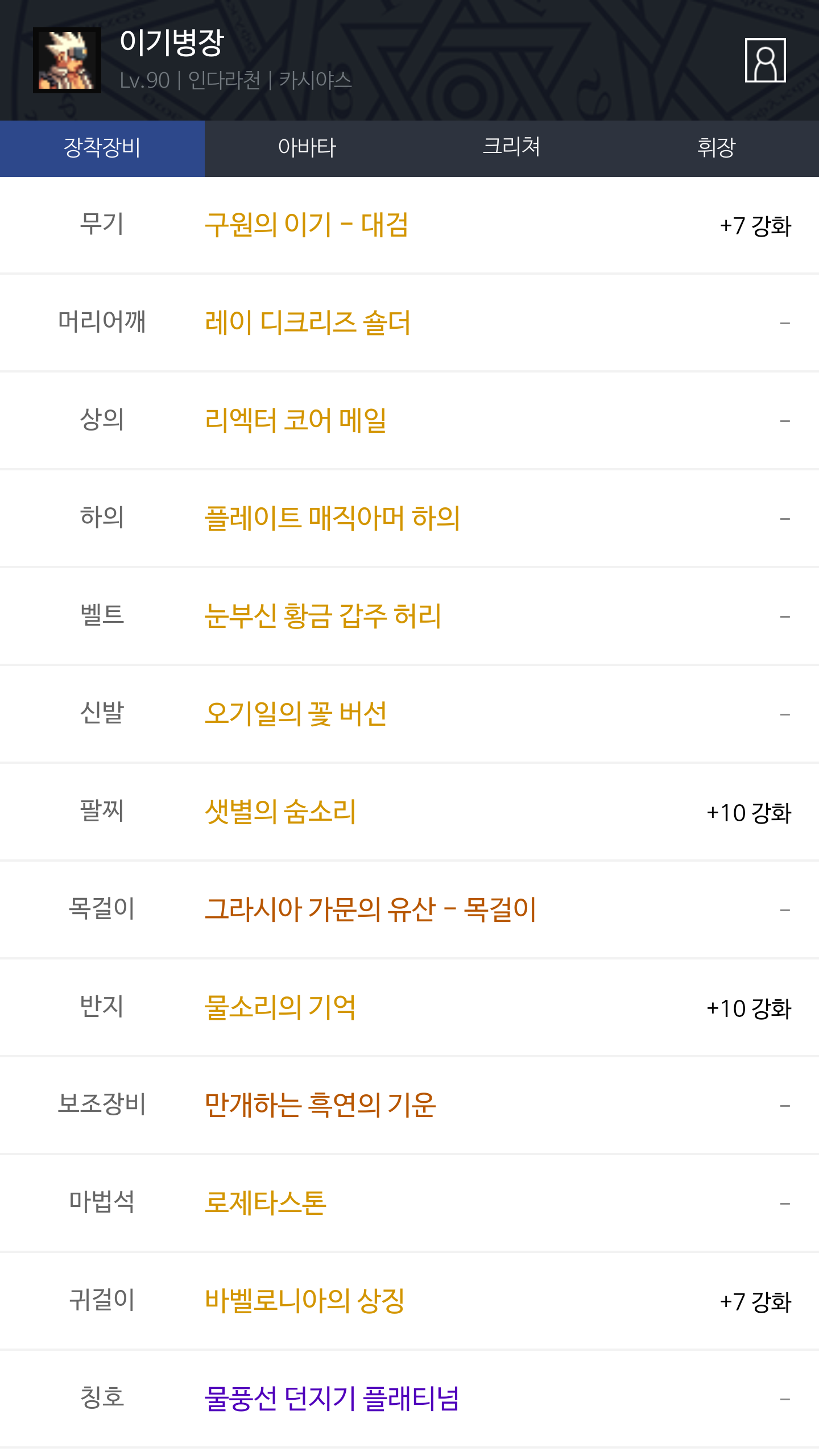Open 리엑터 코어 메일 item

(x=296, y=420)
